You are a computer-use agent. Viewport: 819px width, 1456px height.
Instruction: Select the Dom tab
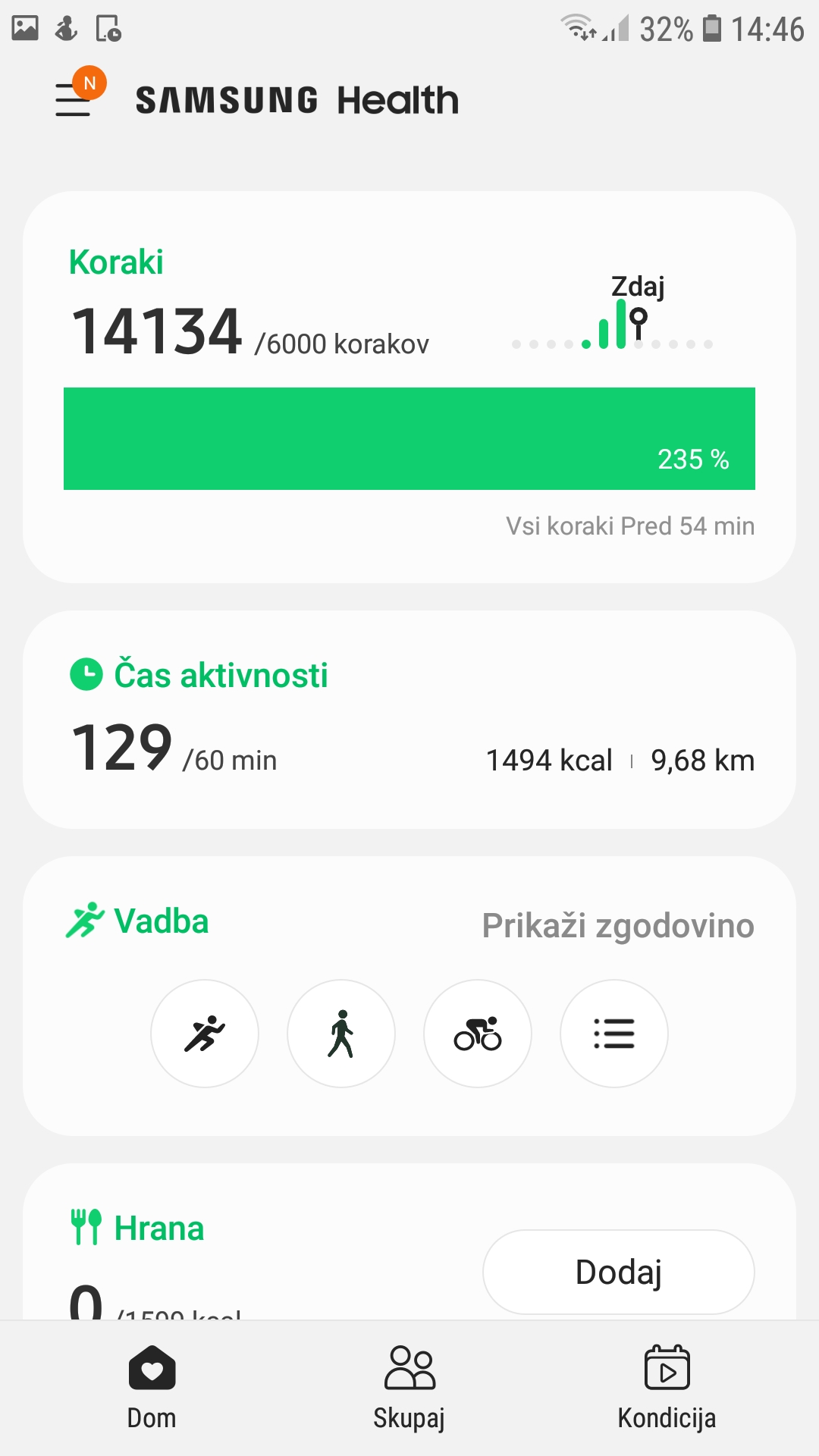[x=152, y=1388]
